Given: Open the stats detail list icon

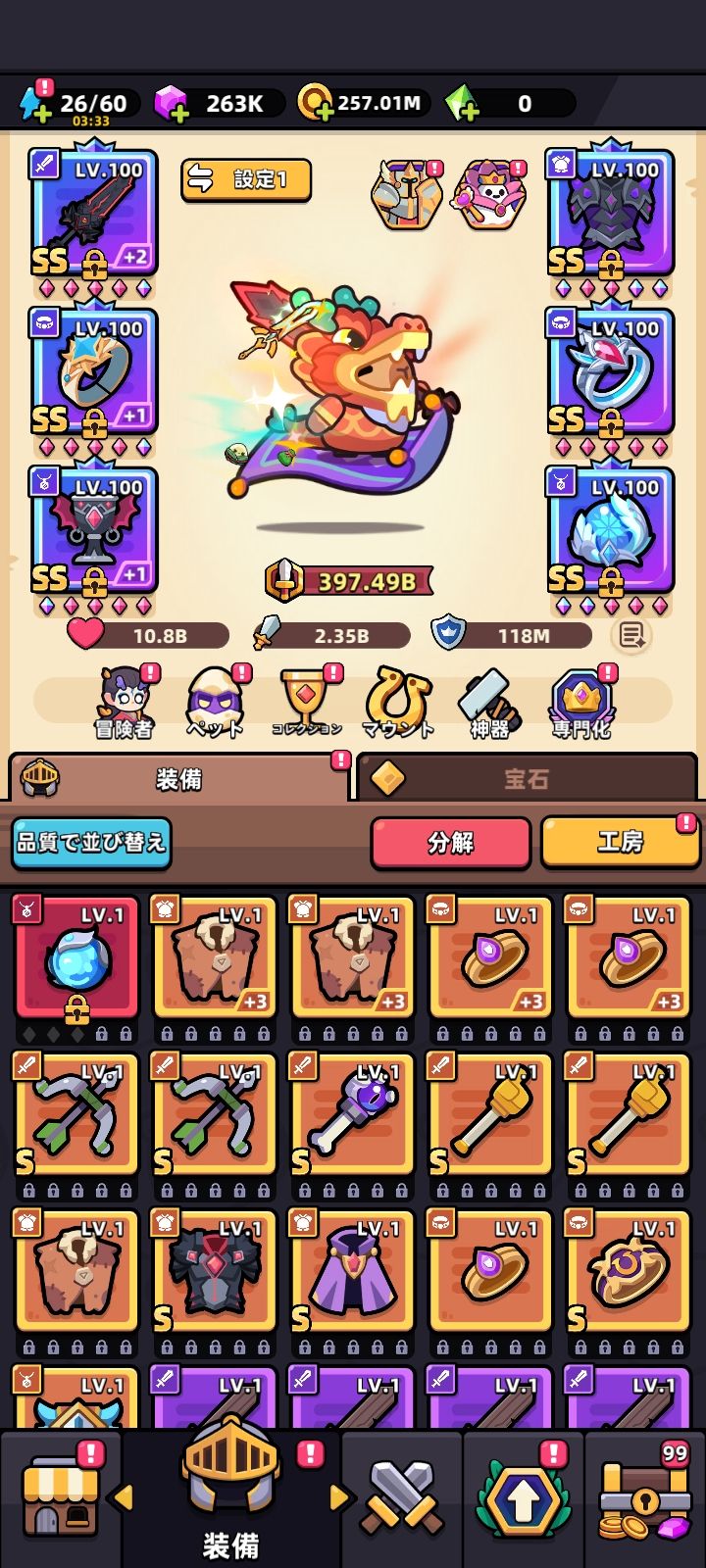Looking at the screenshot, I should pos(630,636).
